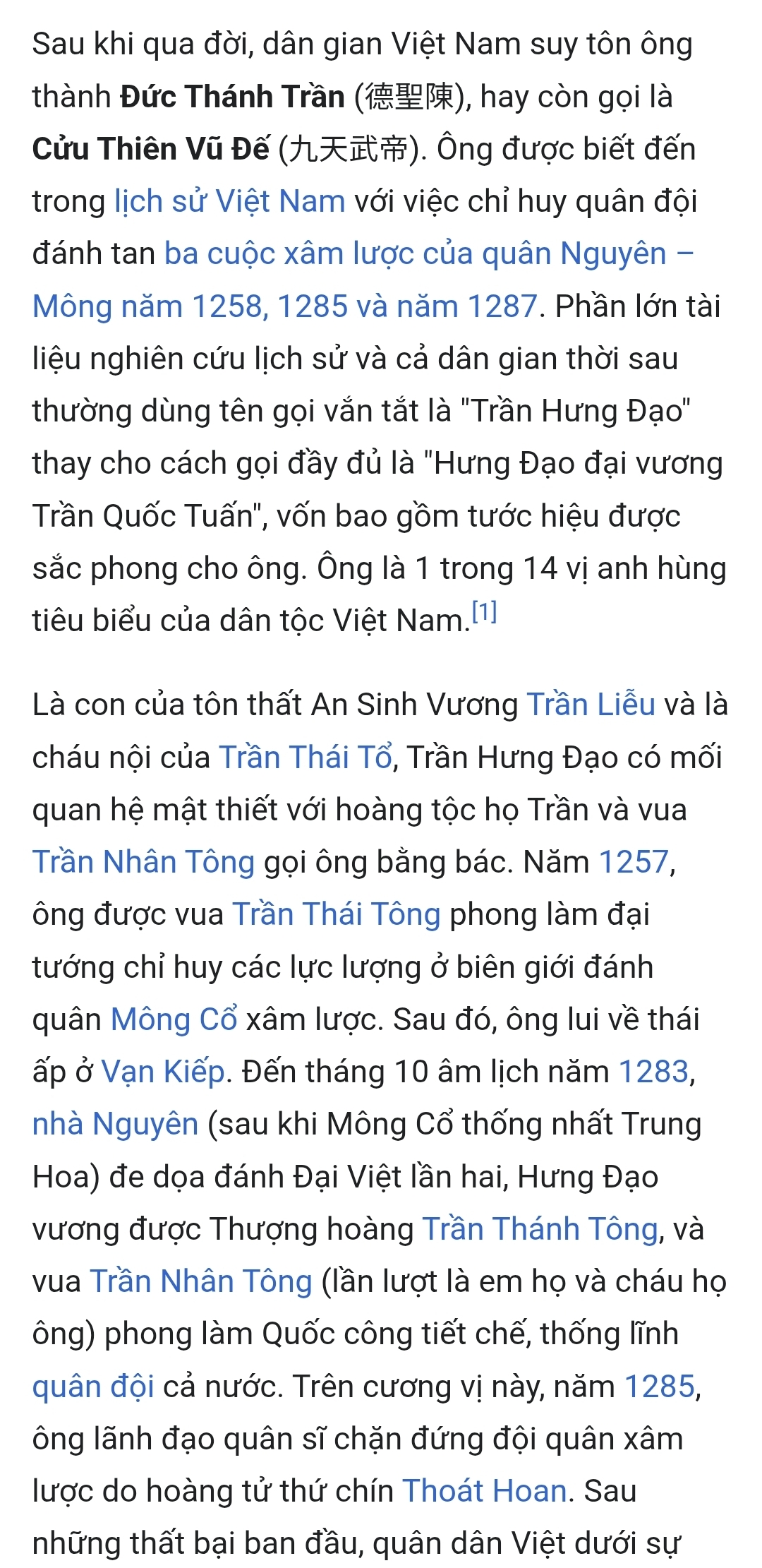Open the Trần Thái Tổ link

click(x=306, y=757)
